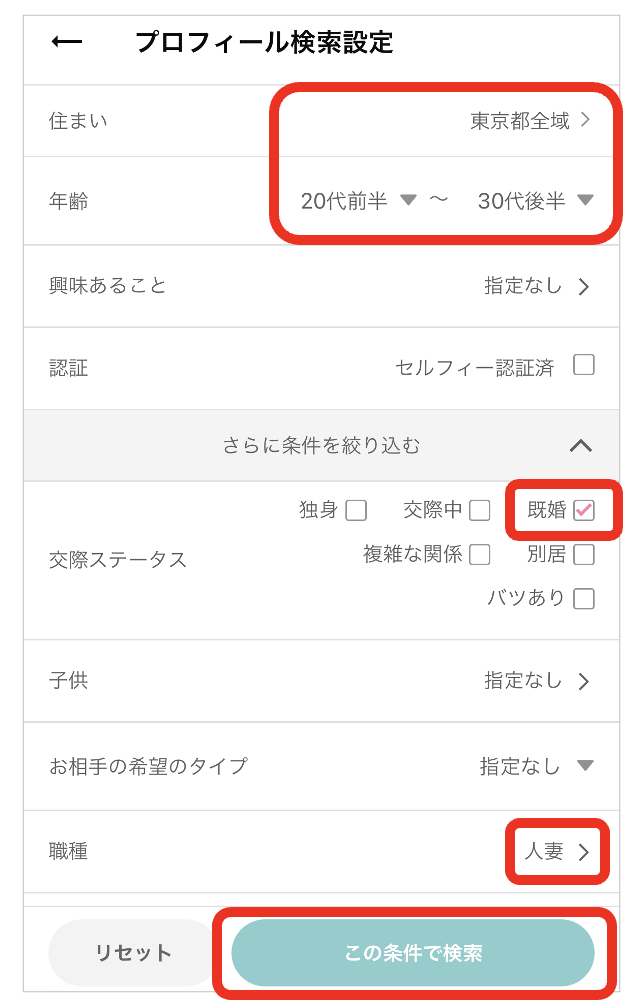
Task: Open the 興味あること row
Action: [320, 287]
